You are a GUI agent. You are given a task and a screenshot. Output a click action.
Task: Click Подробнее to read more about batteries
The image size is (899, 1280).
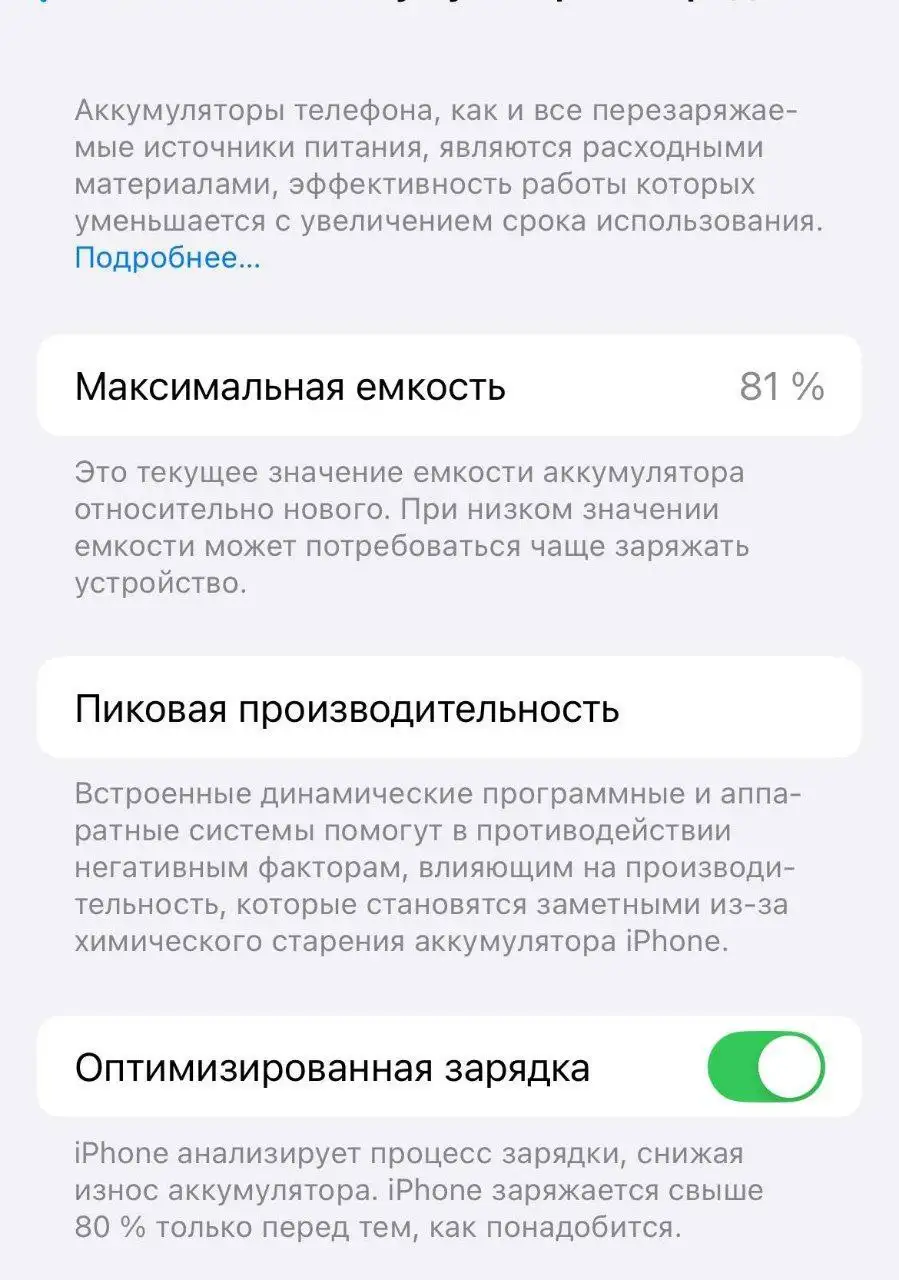pos(164,259)
